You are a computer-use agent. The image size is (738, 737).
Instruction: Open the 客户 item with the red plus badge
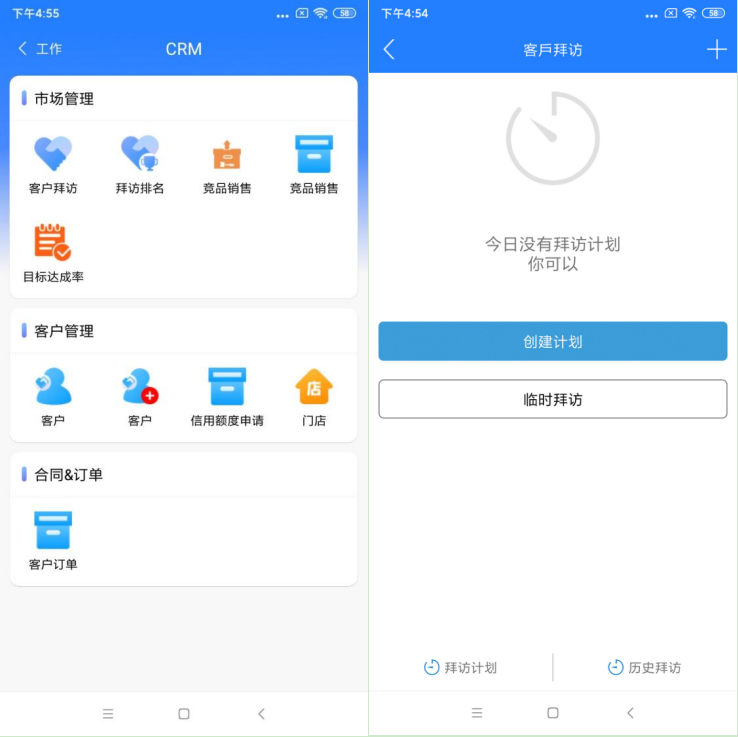click(140, 397)
